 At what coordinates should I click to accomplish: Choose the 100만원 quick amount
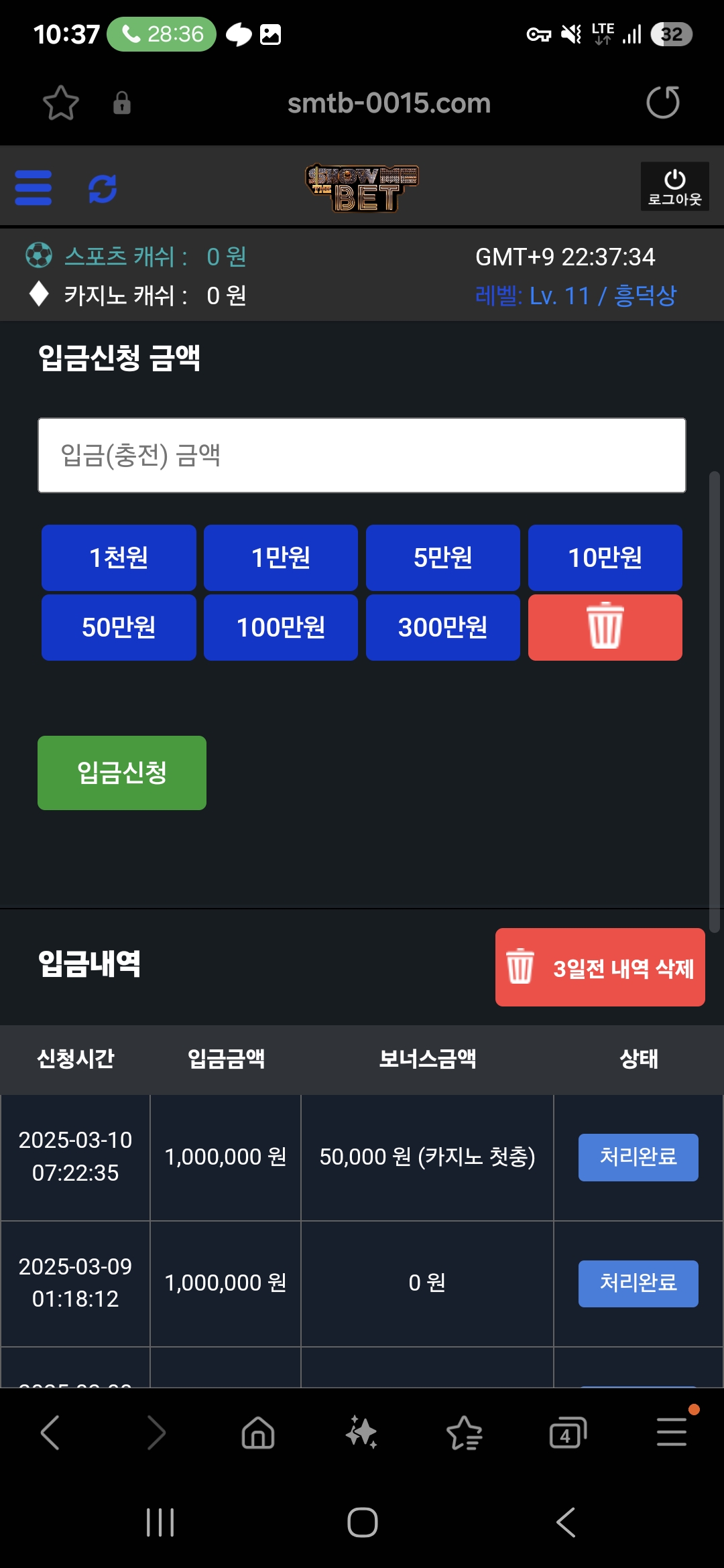[281, 627]
